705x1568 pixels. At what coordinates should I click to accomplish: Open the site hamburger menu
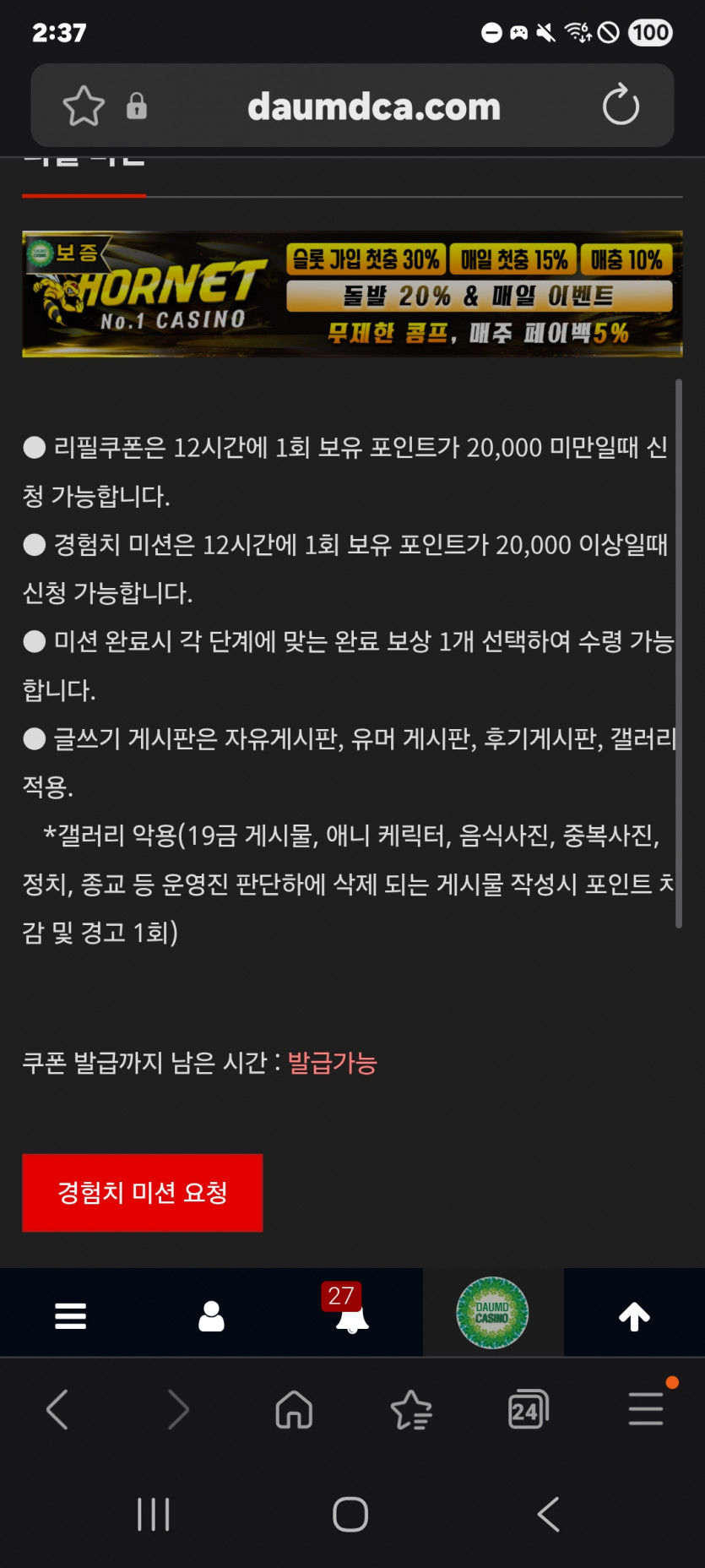[x=70, y=1312]
